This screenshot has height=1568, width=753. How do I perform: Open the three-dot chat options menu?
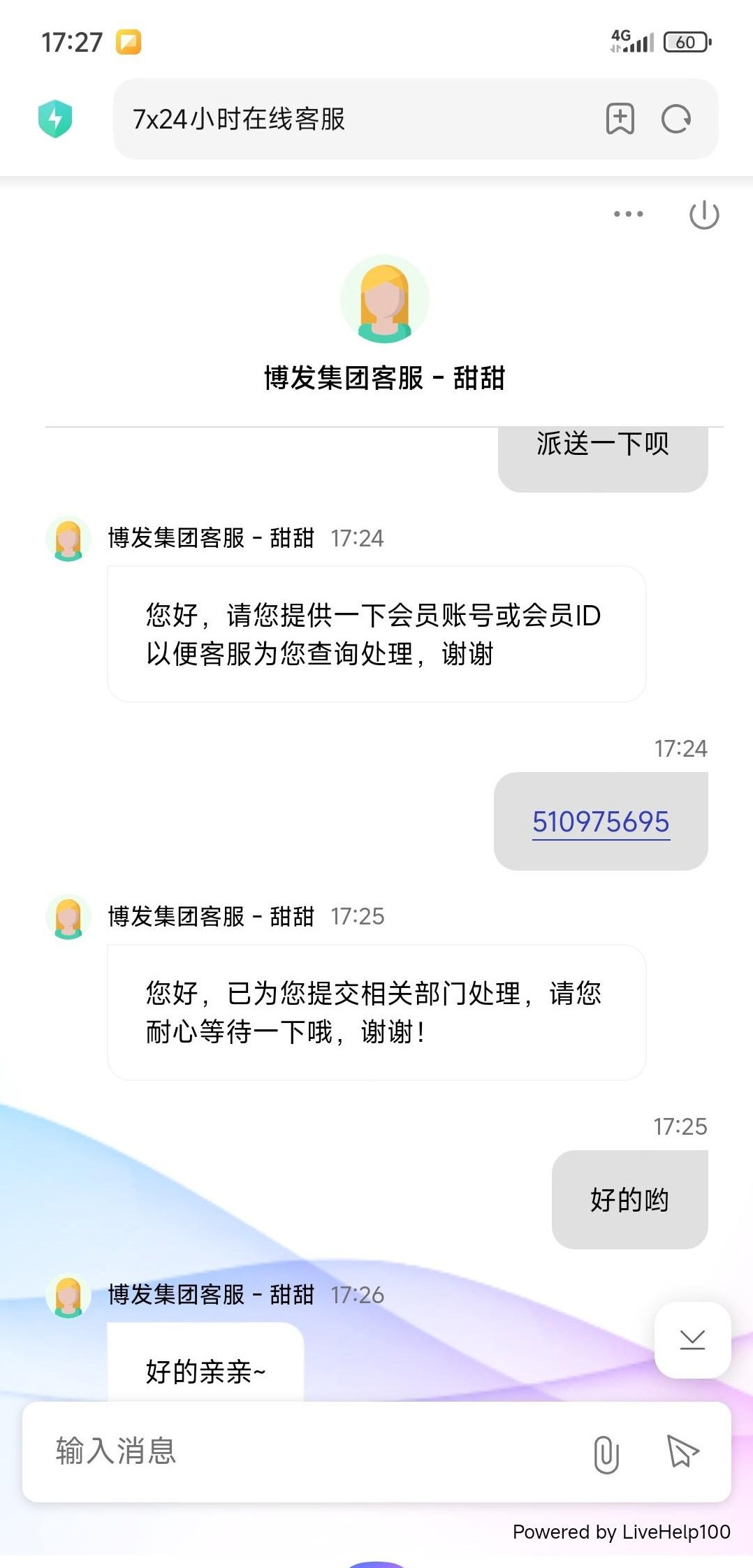click(x=628, y=214)
